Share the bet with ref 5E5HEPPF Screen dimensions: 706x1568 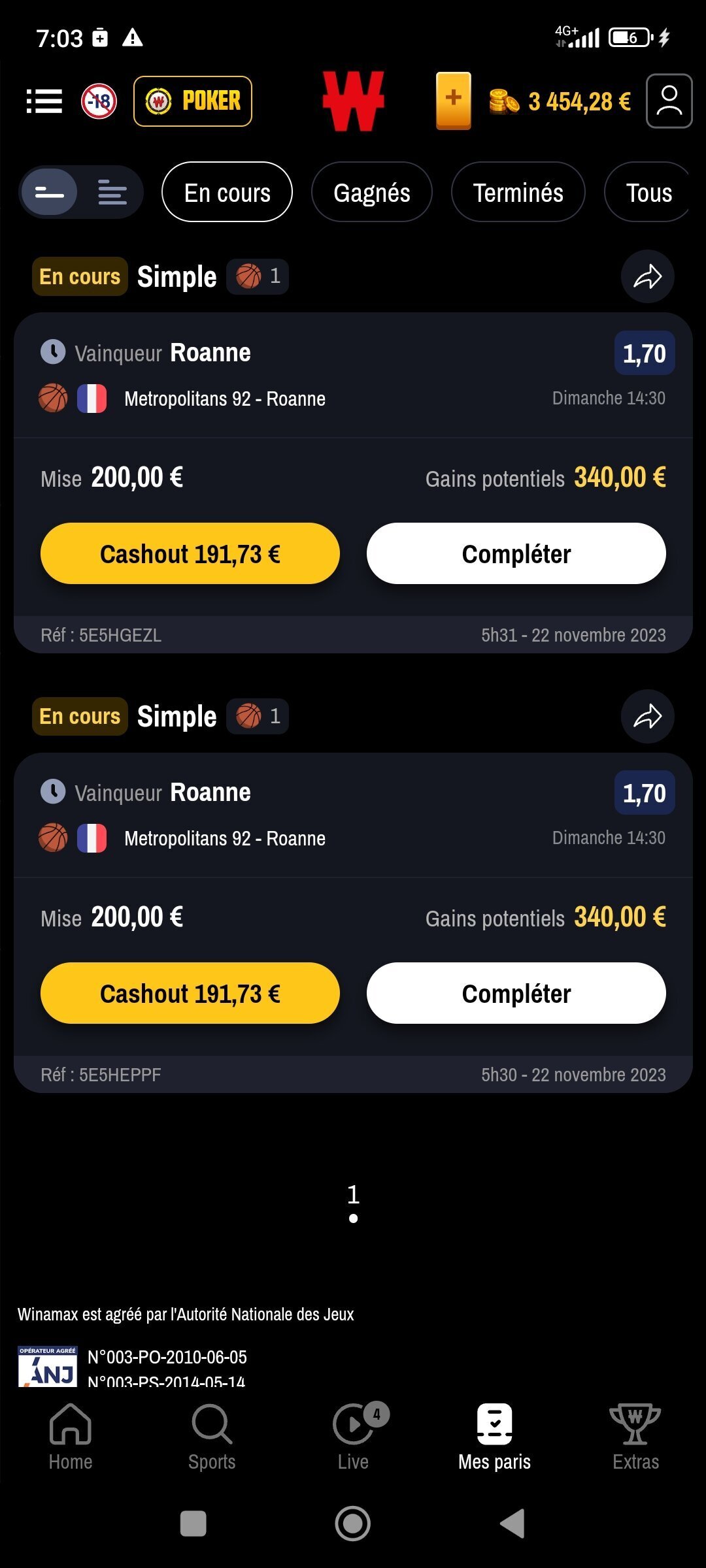coord(647,716)
